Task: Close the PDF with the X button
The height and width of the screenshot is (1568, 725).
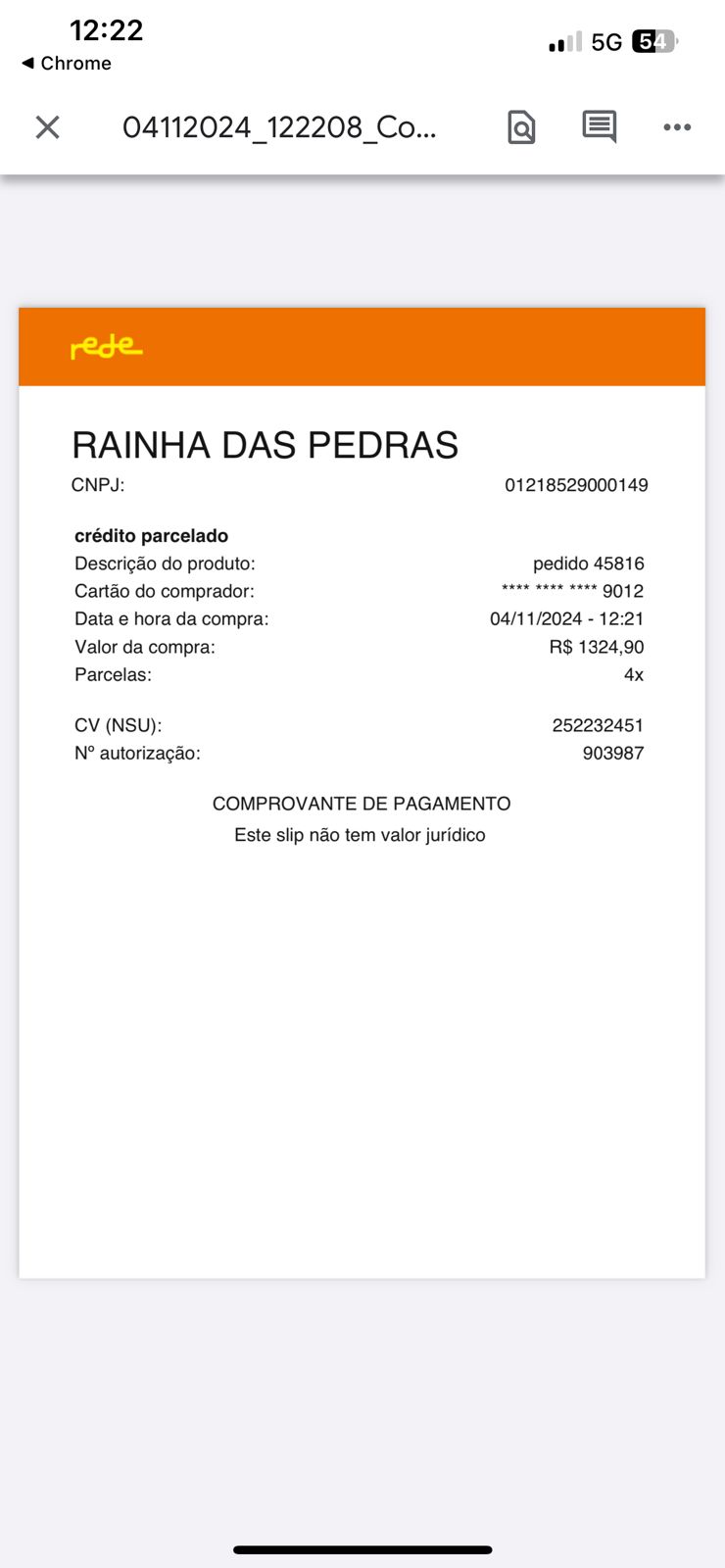Action: [46, 127]
